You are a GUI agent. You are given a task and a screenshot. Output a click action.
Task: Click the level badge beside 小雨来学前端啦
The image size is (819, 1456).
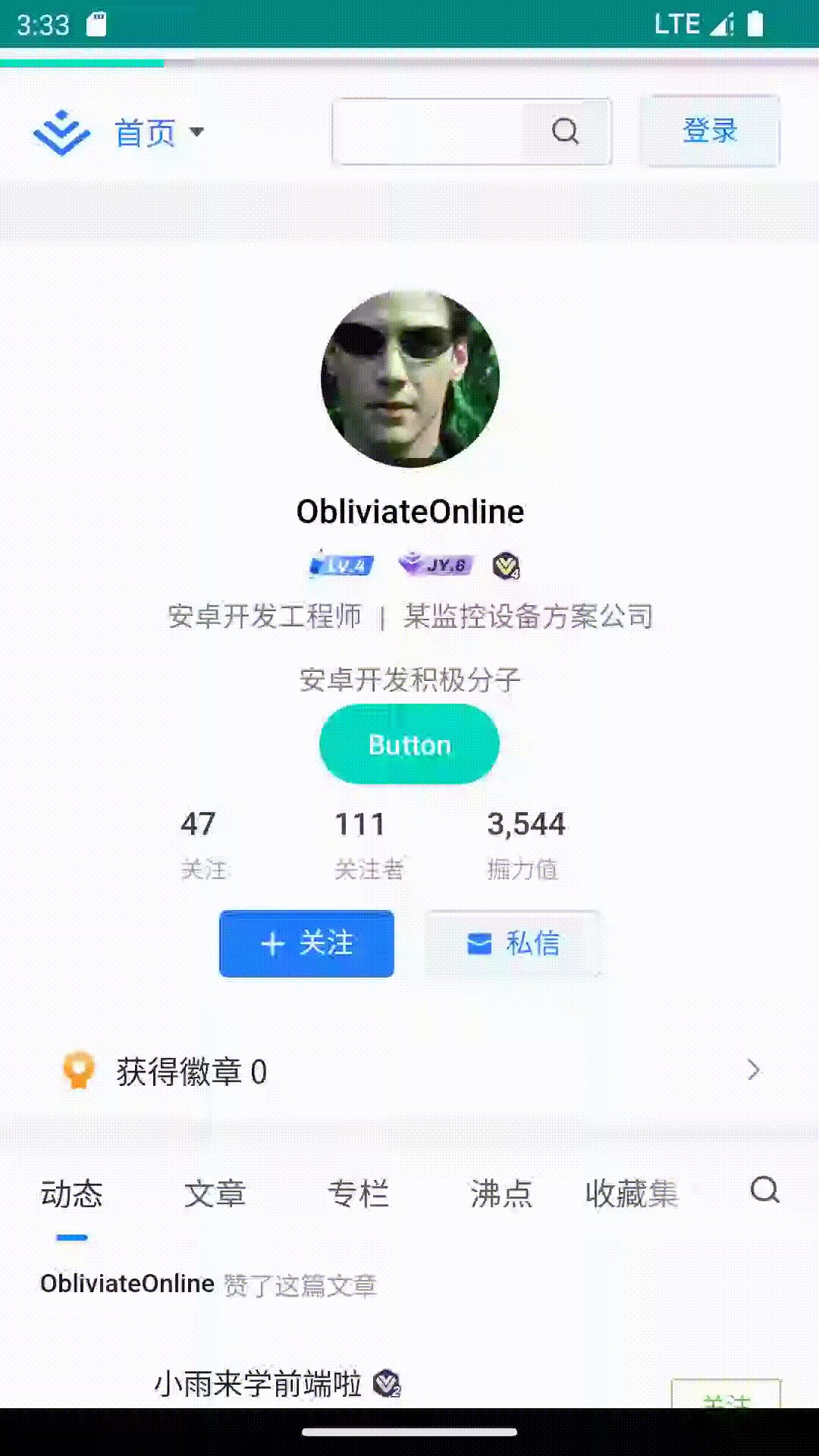pos(387,1382)
